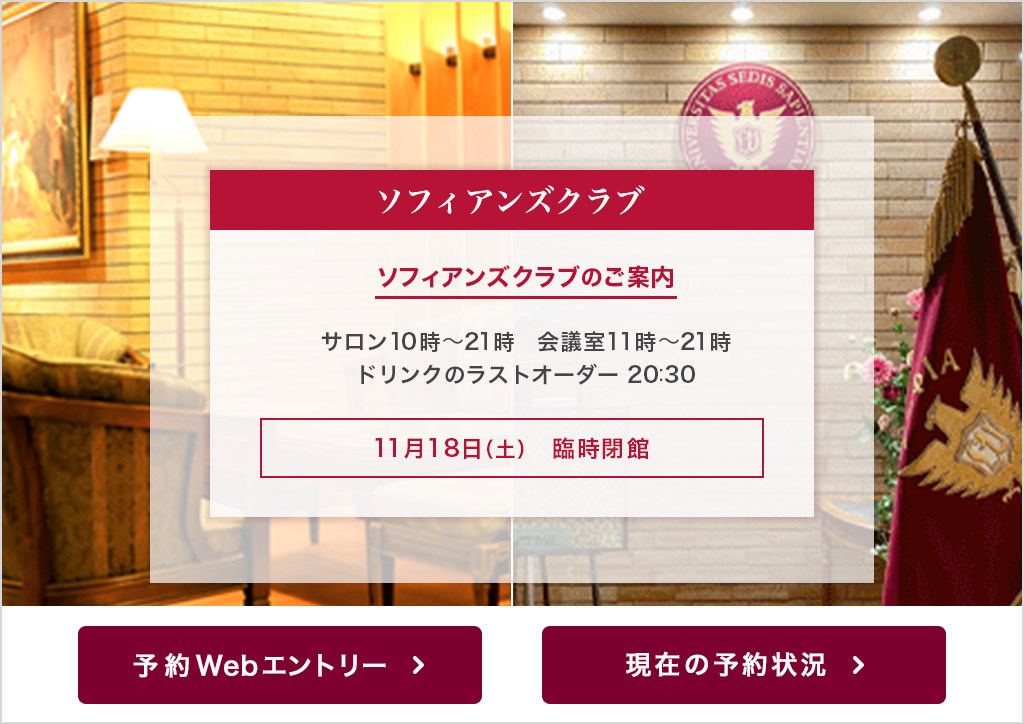The height and width of the screenshot is (724, 1024).
Task: Check 現在の予約状況
Action: click(743, 665)
